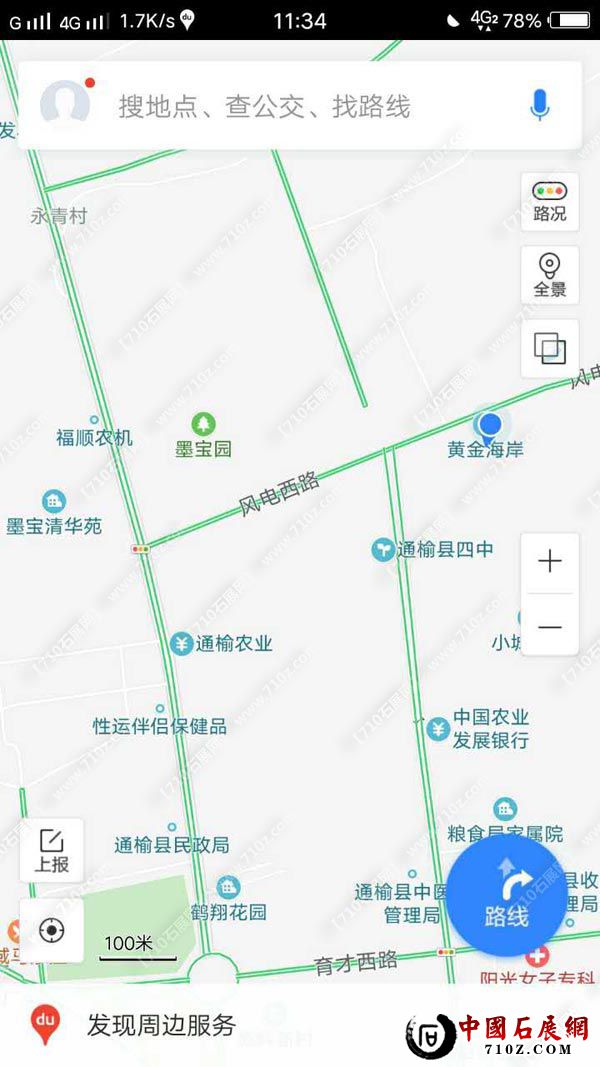
Task: Tap the profile avatar icon
Action: click(64, 106)
